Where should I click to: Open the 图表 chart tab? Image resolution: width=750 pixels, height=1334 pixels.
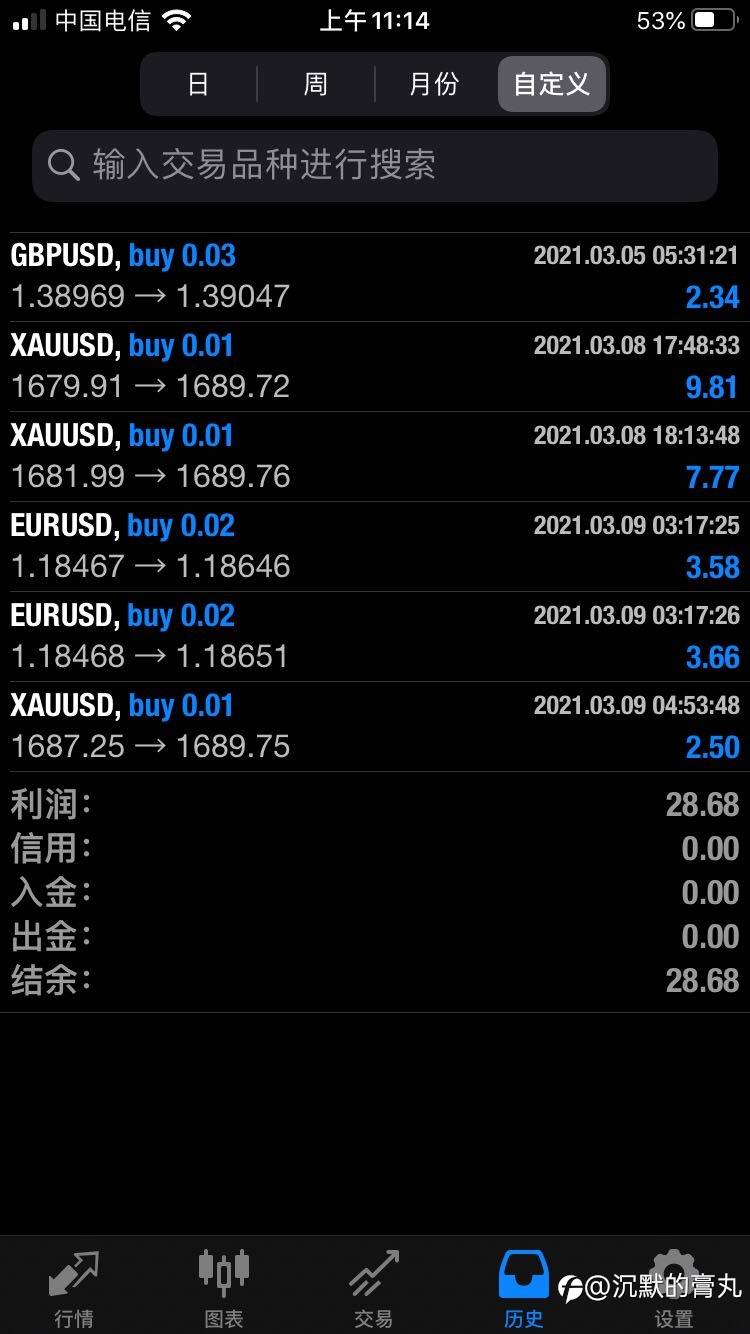tap(224, 1287)
